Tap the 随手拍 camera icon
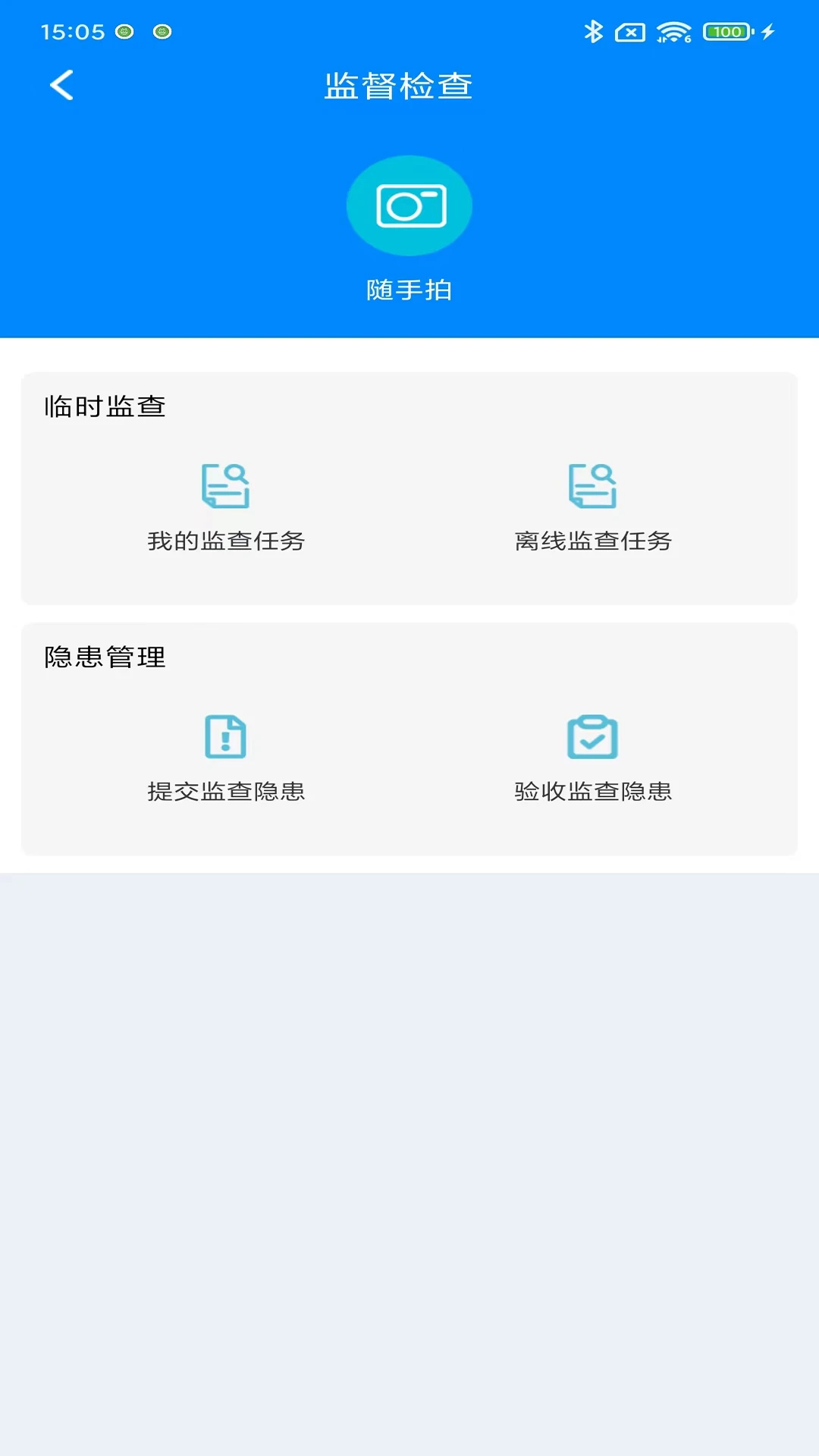819x1456 pixels. (x=409, y=206)
